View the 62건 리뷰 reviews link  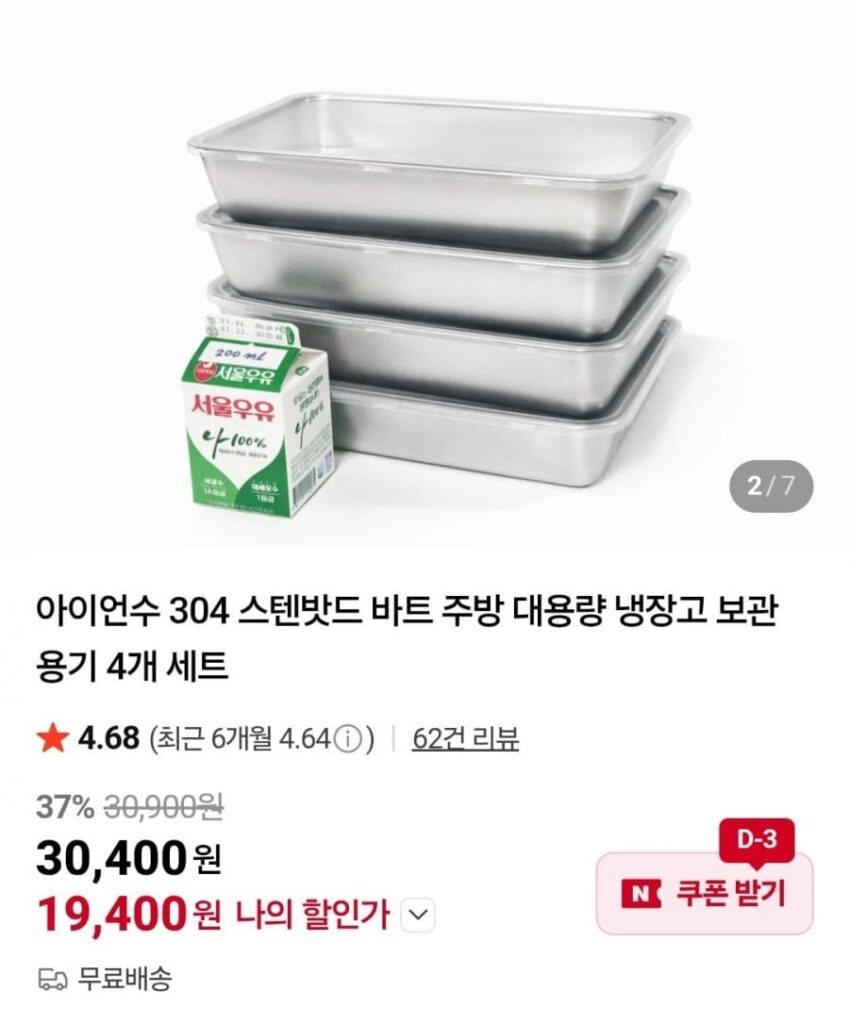466,738
